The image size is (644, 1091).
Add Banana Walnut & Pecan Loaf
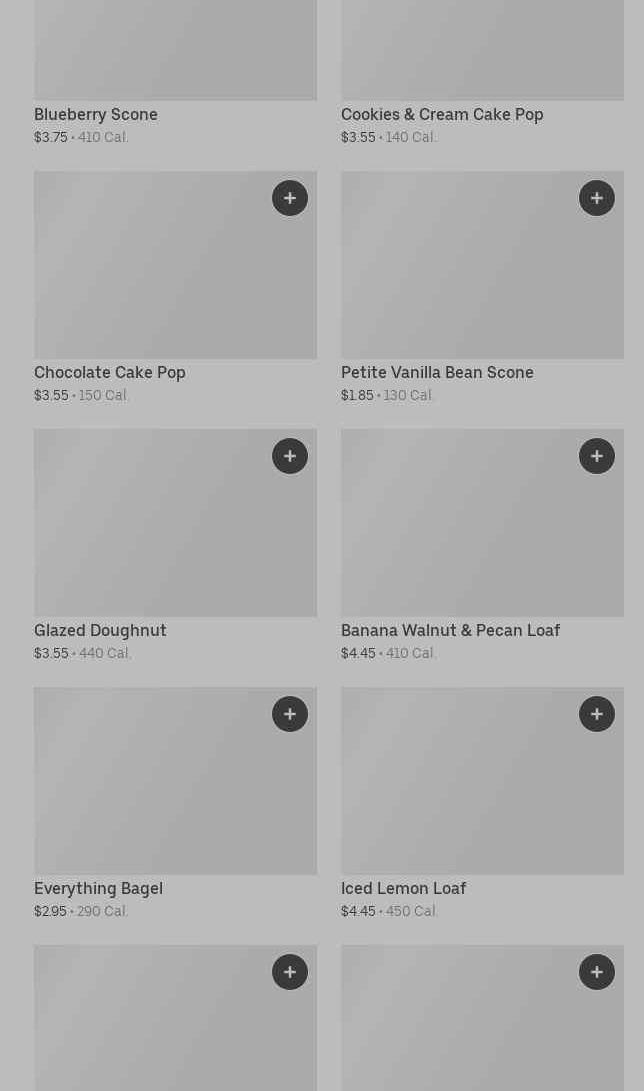[x=597, y=456]
